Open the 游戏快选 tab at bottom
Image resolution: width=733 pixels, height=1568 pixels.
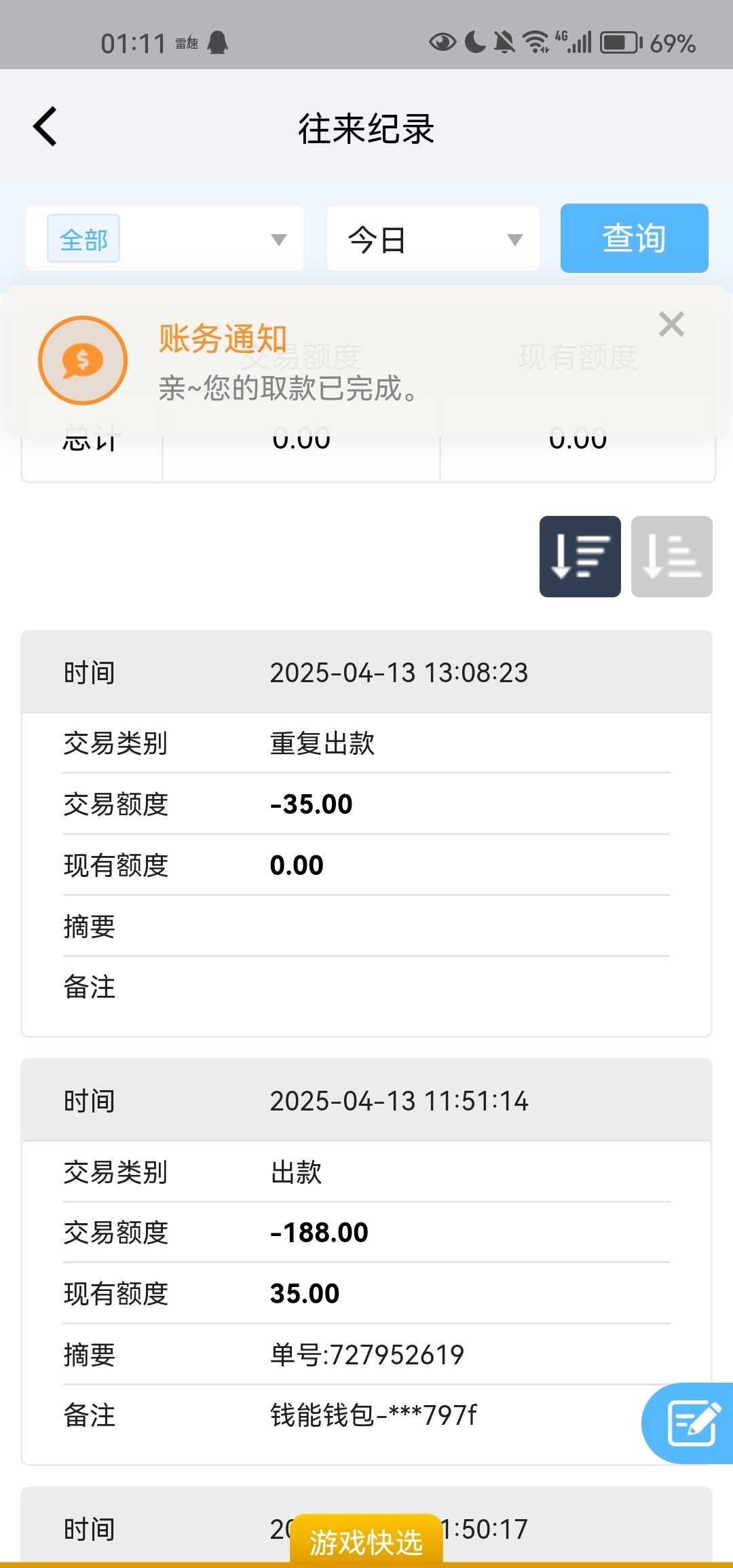coord(366,1542)
